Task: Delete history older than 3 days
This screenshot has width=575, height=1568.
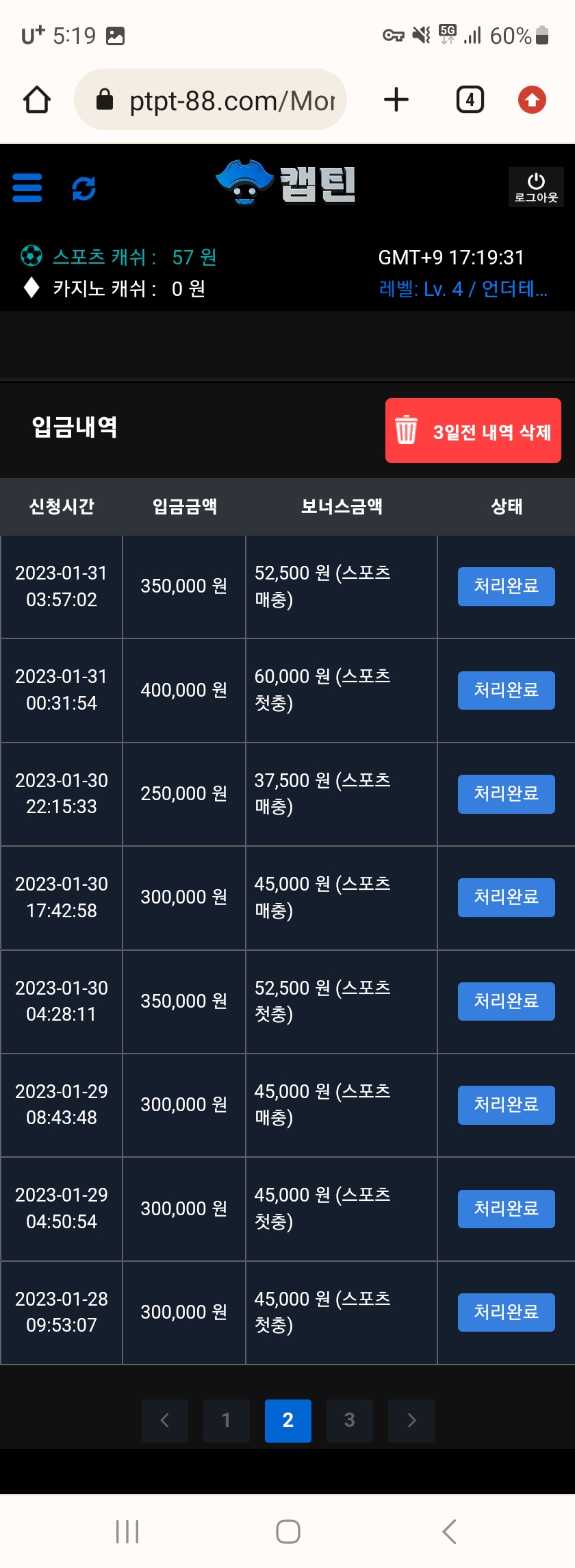Action: 473,431
